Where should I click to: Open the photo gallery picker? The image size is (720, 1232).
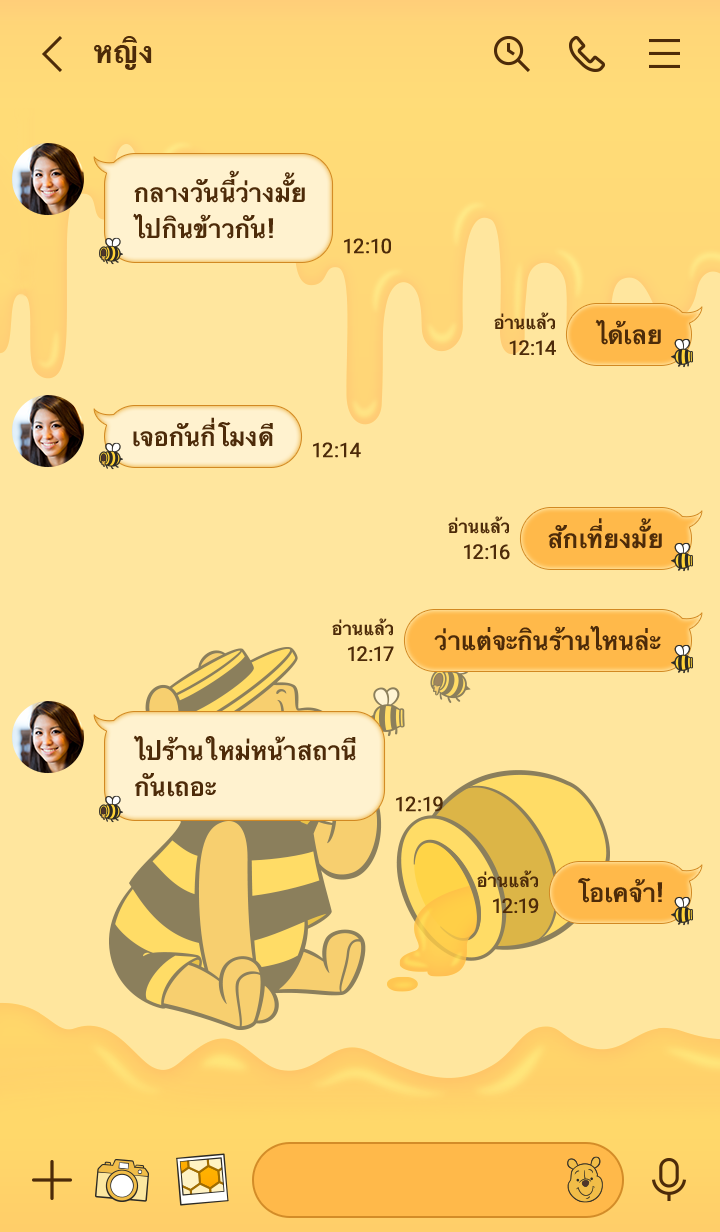coord(202,1180)
